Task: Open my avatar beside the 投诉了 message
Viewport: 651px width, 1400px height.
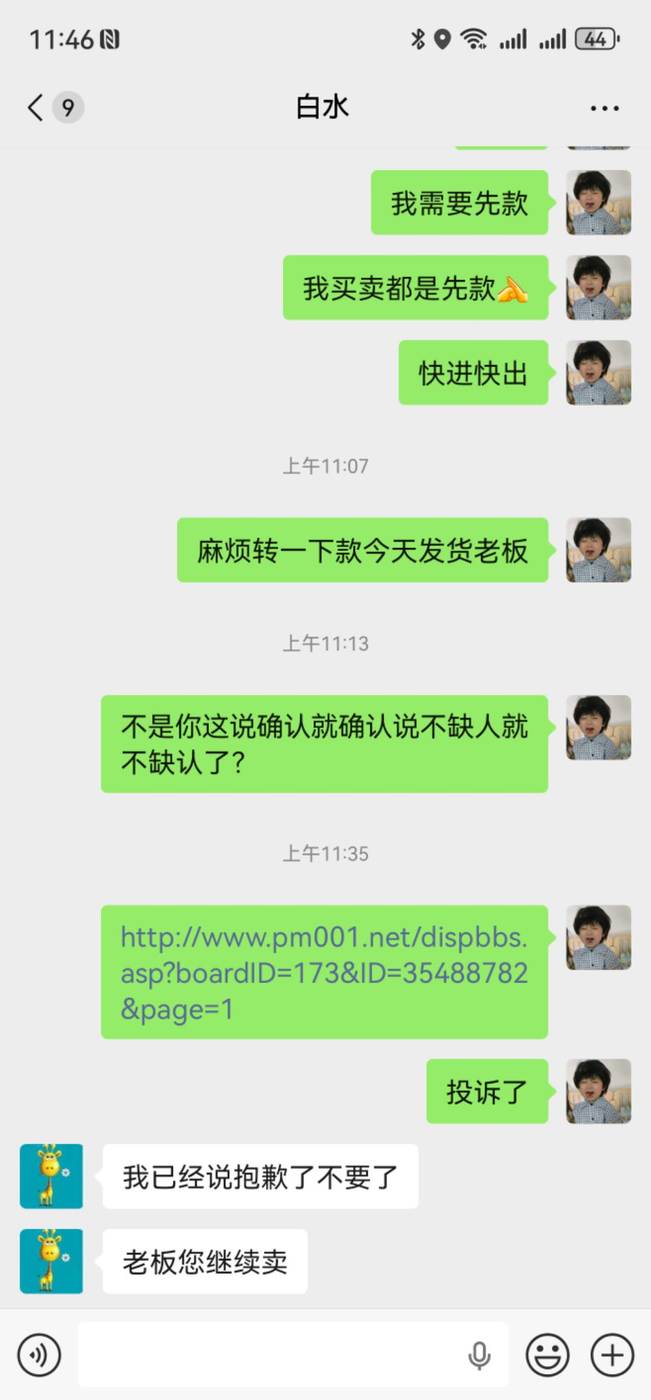Action: coord(598,1091)
